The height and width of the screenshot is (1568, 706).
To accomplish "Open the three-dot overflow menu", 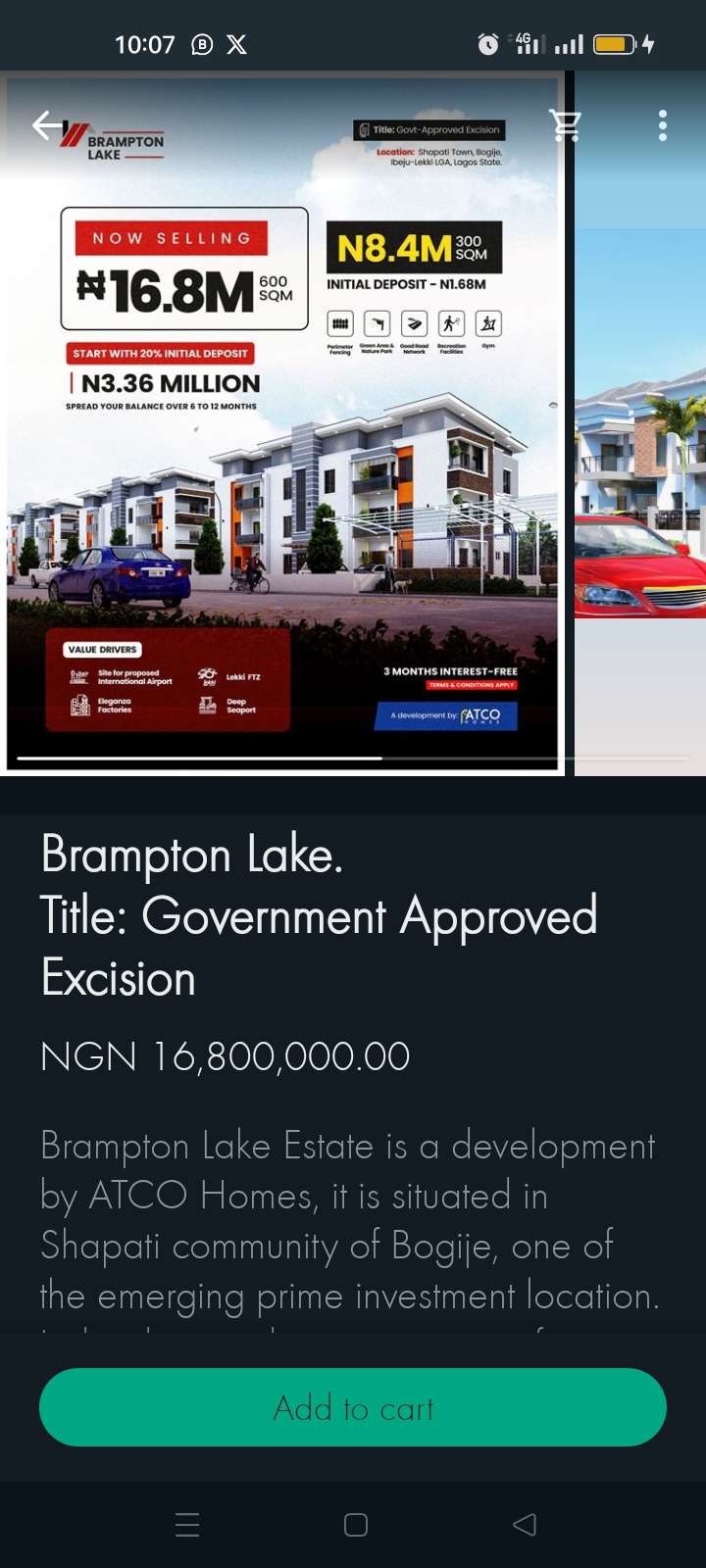I will click(x=663, y=125).
